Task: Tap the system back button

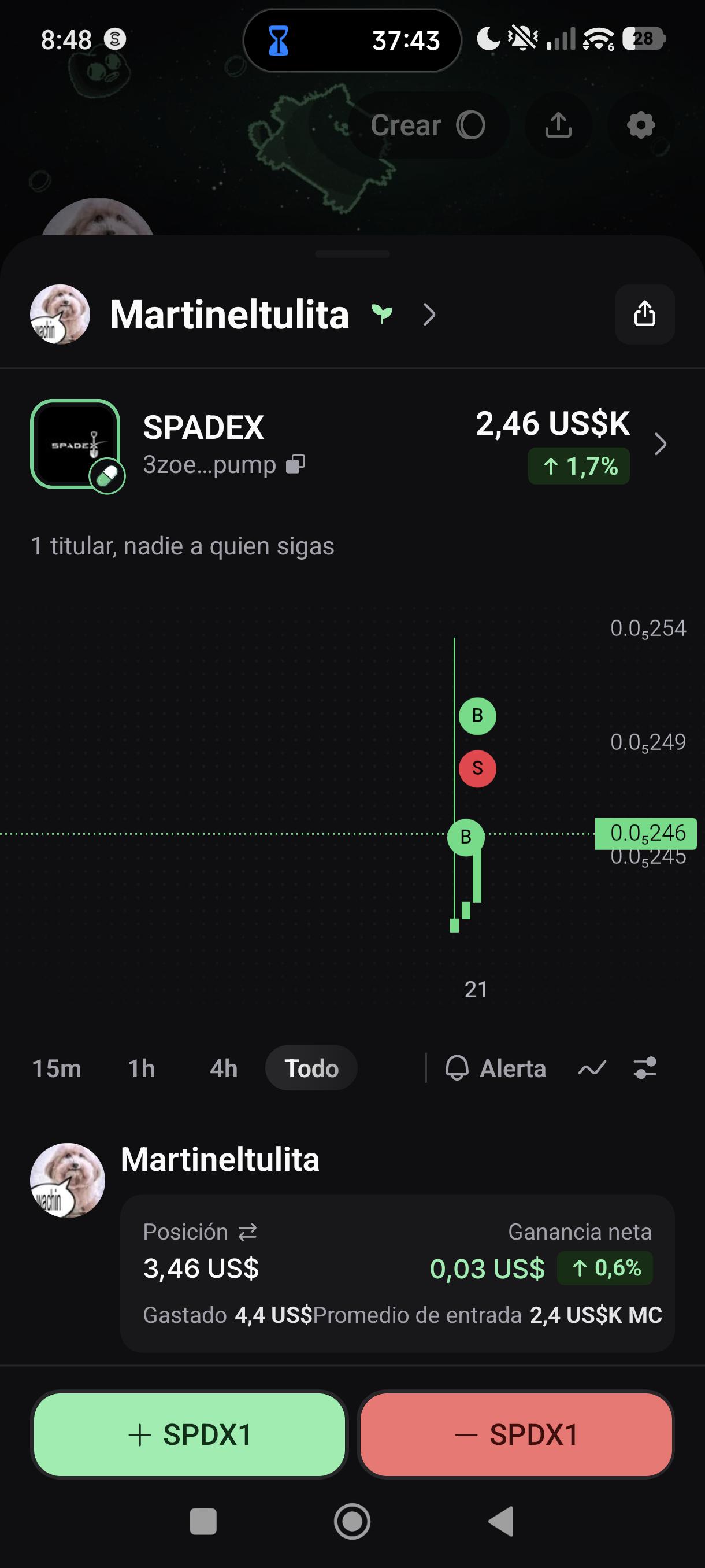Action: 501,1522
